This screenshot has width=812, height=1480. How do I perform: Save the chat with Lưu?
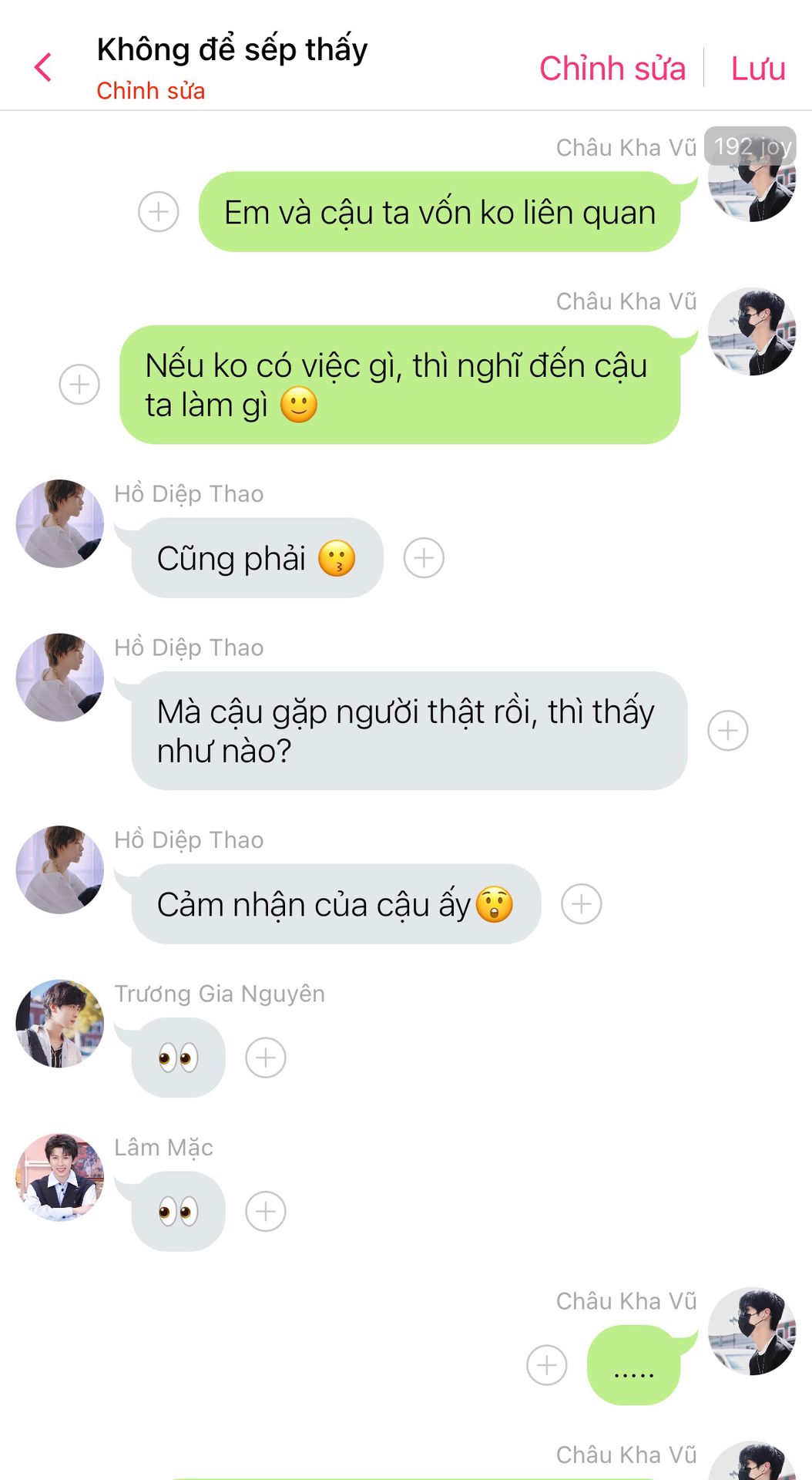coord(758,68)
